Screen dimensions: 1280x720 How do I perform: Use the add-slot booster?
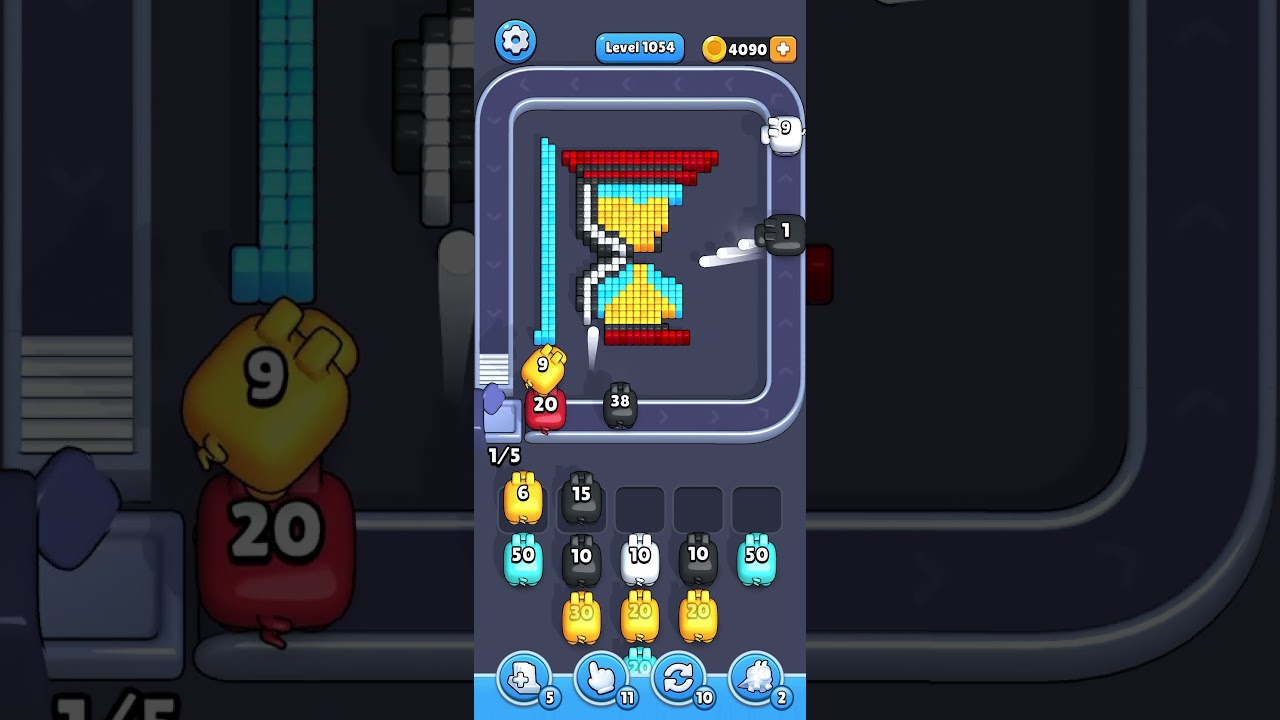[524, 680]
